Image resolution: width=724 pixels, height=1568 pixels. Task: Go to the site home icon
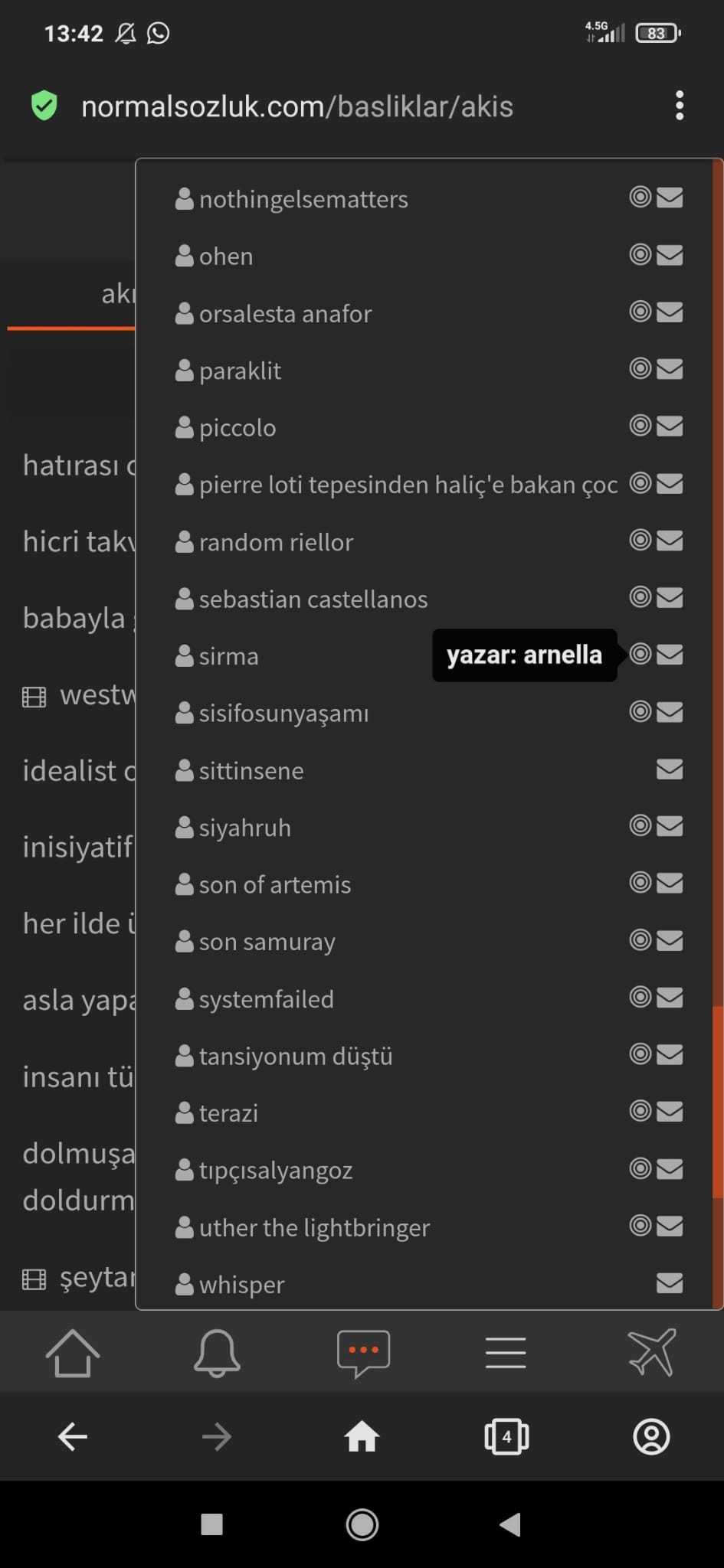click(73, 1353)
